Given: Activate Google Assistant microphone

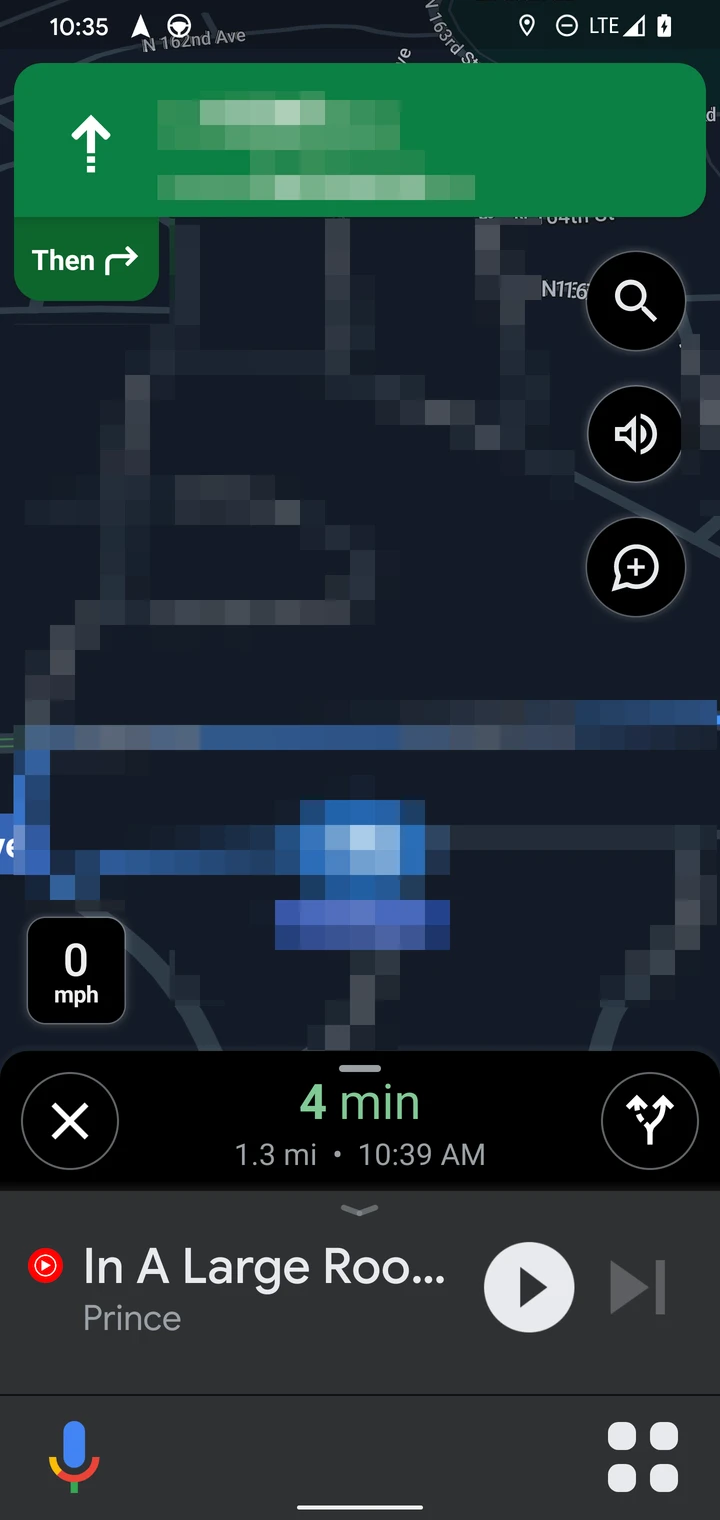Looking at the screenshot, I should point(74,1457).
